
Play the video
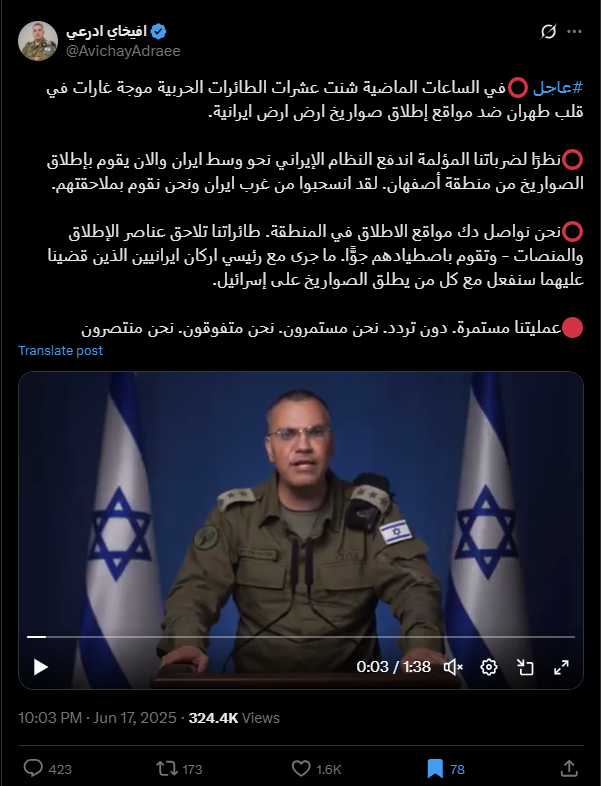click(x=40, y=666)
